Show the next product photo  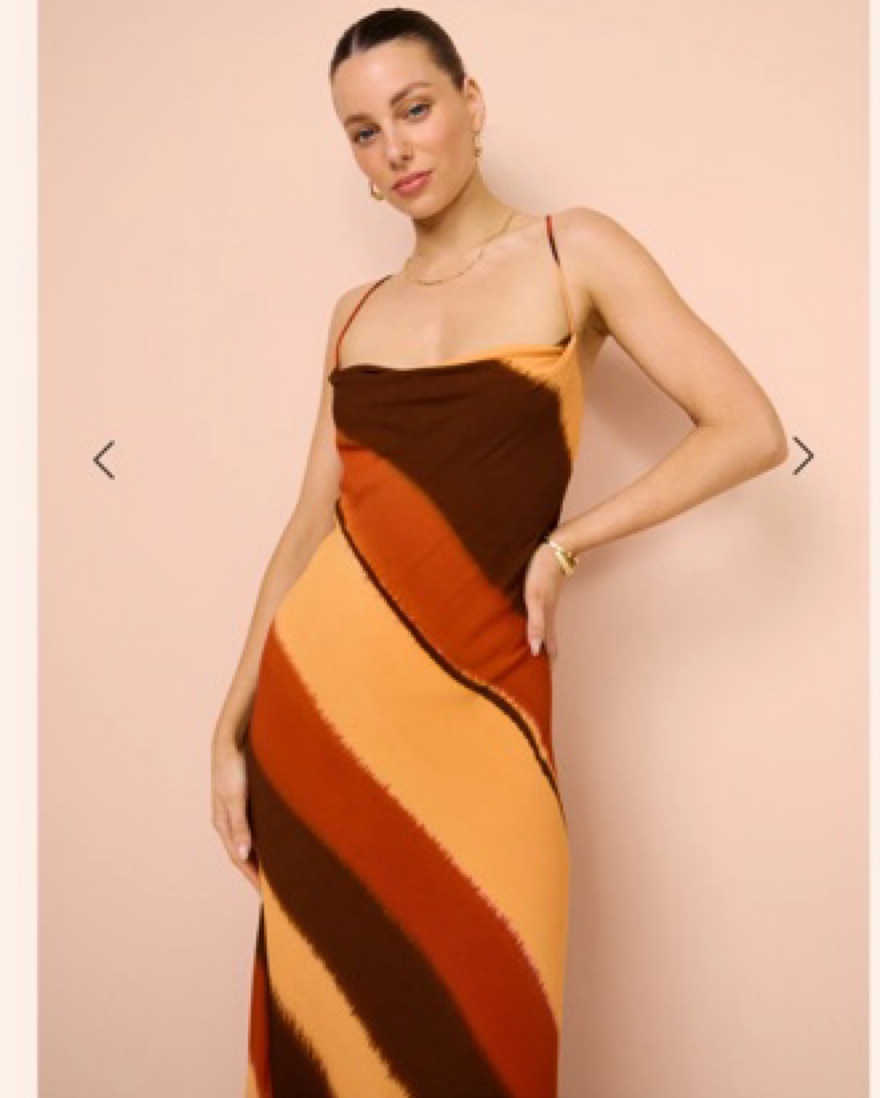click(802, 455)
